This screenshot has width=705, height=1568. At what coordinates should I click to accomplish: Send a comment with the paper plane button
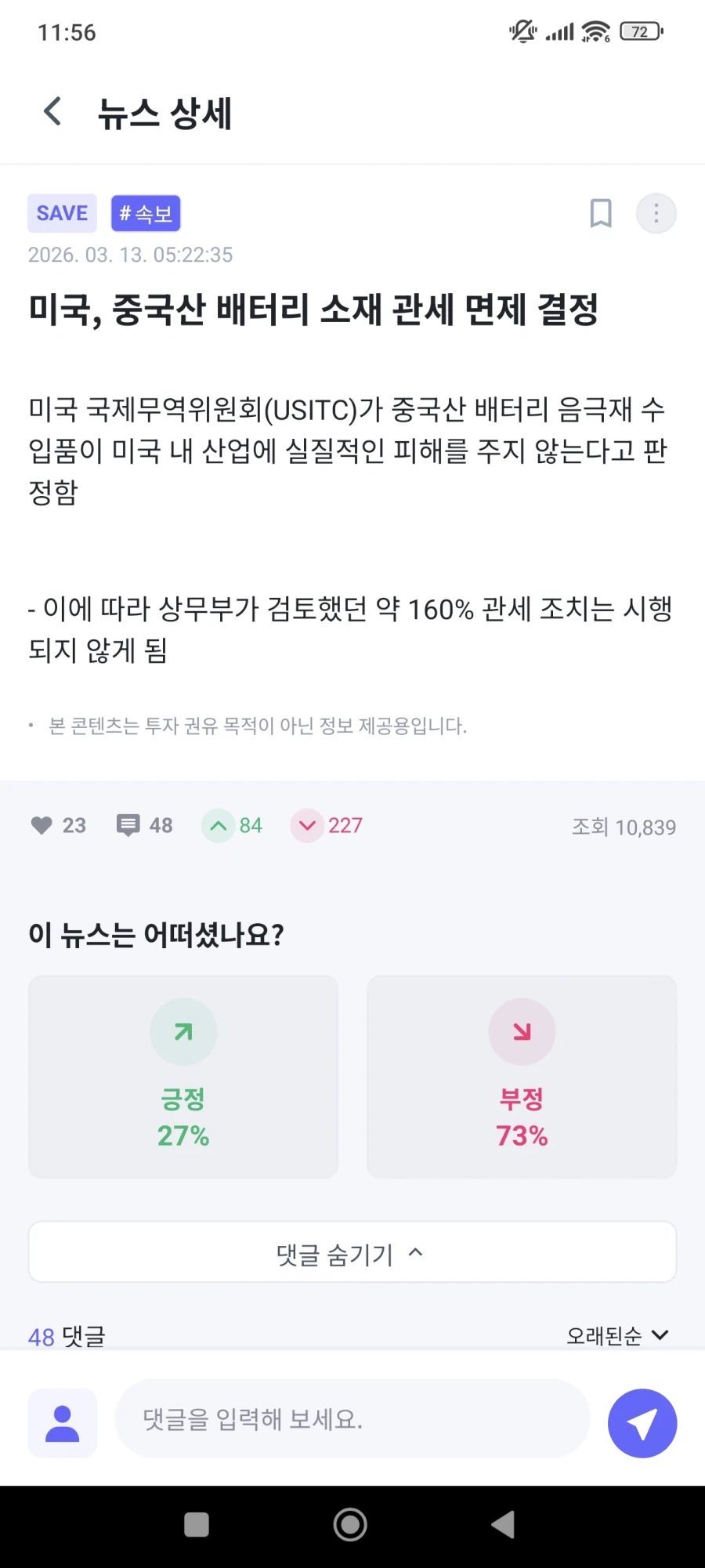point(642,1423)
